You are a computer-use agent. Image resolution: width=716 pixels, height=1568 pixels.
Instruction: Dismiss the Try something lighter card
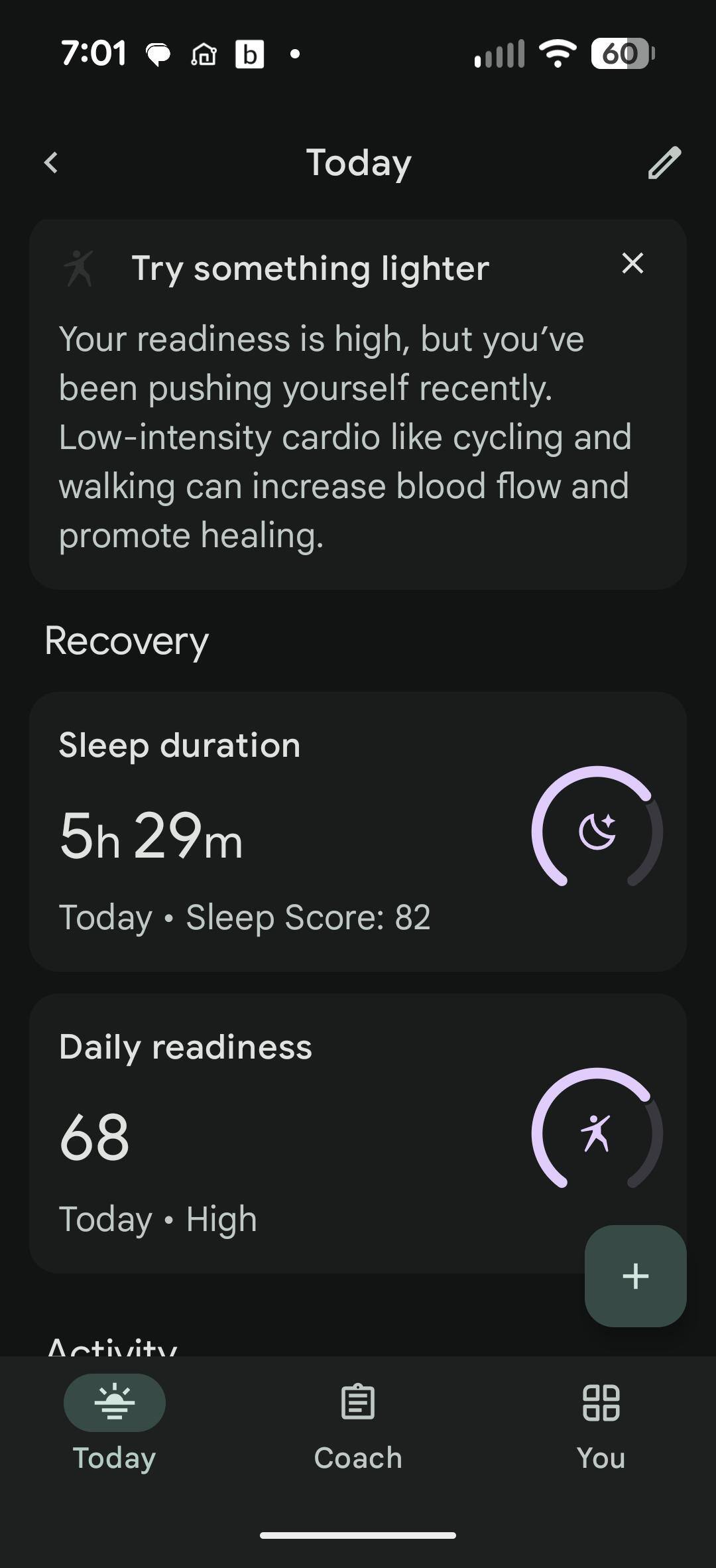(x=632, y=263)
